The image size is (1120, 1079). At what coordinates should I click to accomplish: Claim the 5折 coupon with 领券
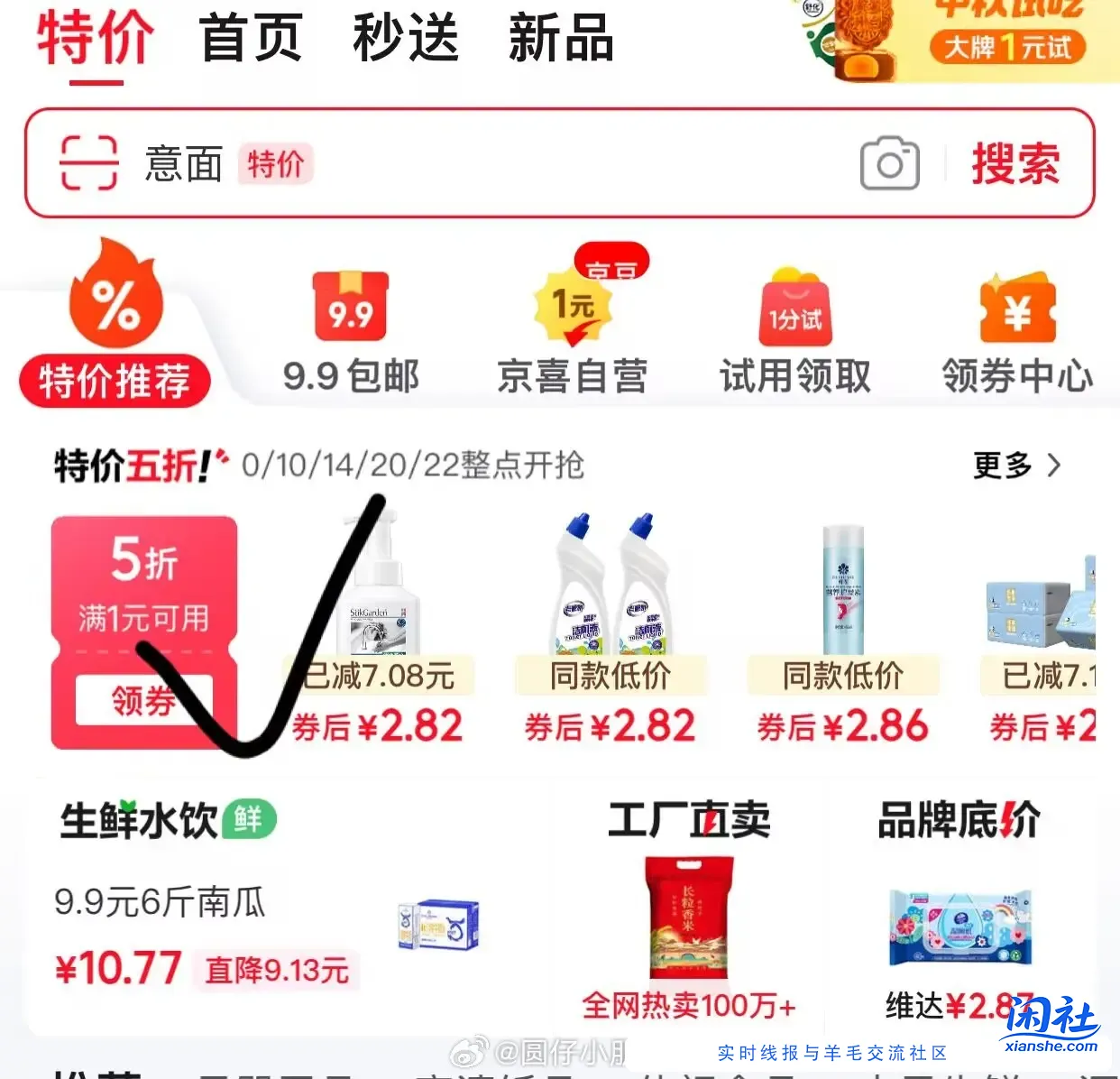point(143,700)
